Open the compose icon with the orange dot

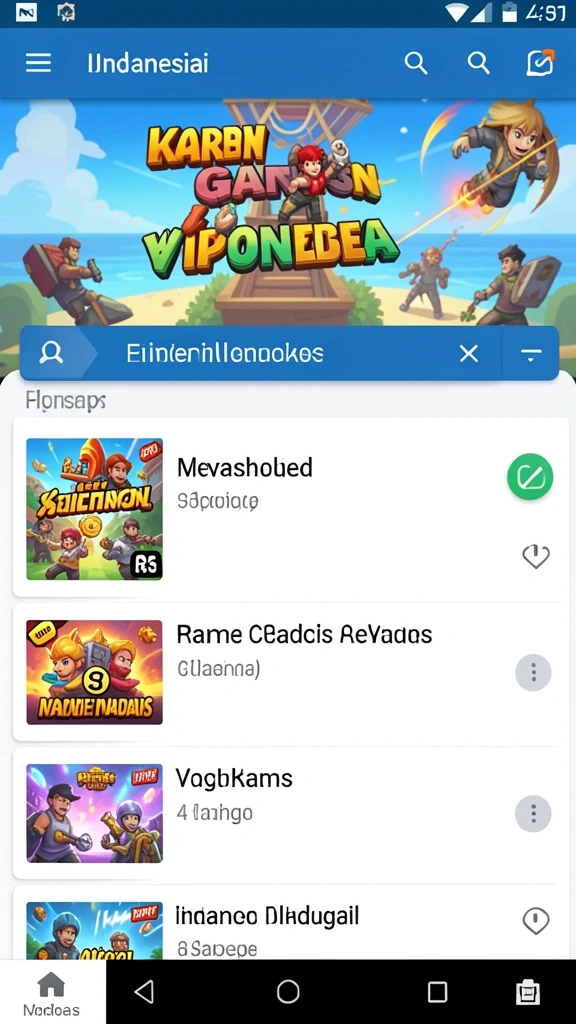(x=540, y=63)
